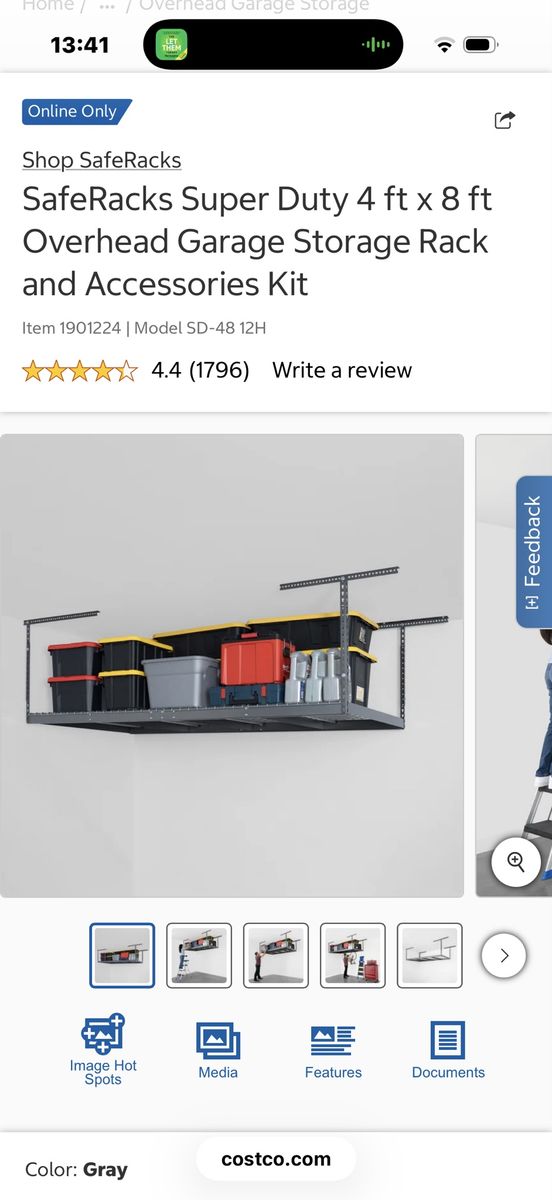Open Image Hot Spots
552x1200 pixels.
coord(103,1049)
